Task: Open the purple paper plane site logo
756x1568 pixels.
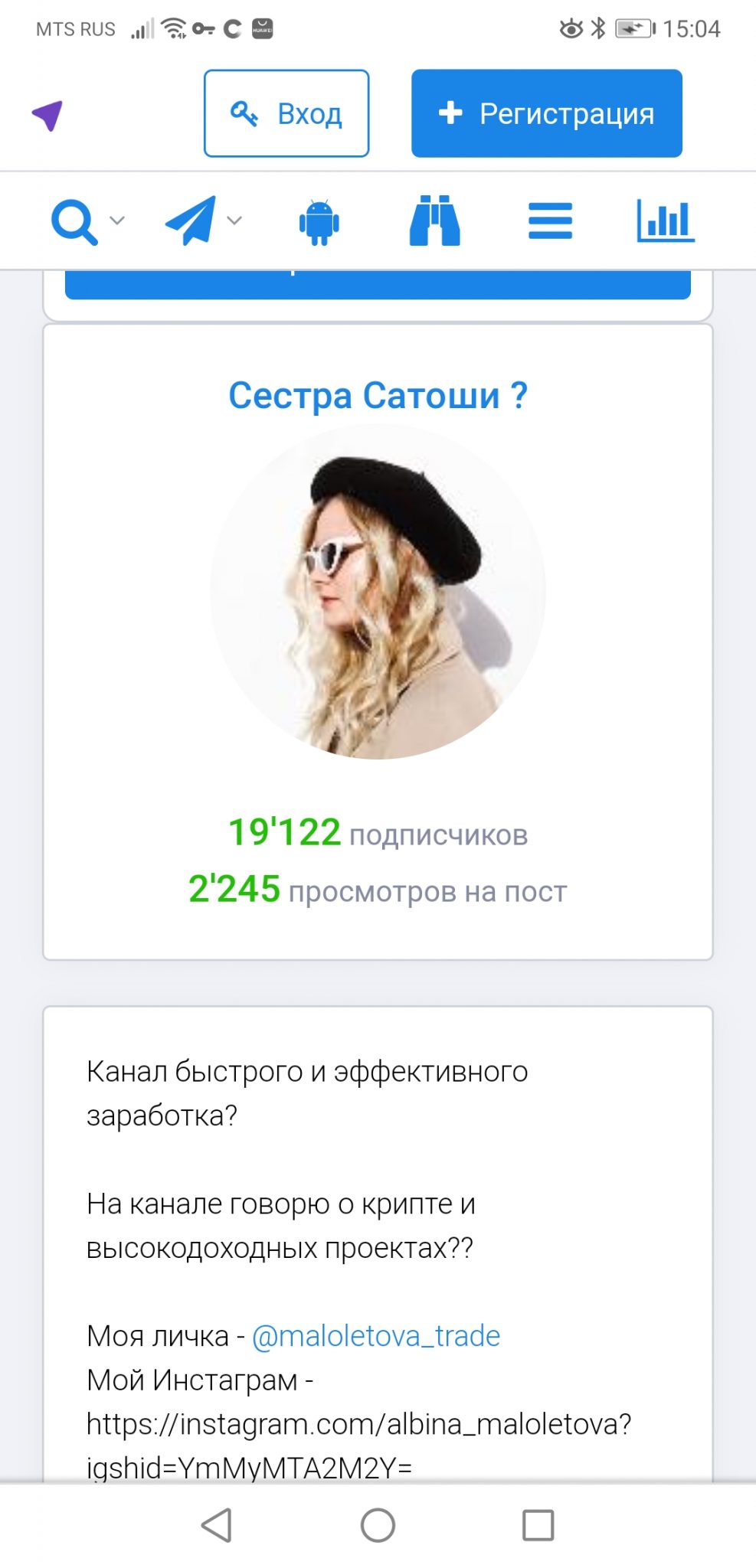Action: [47, 115]
